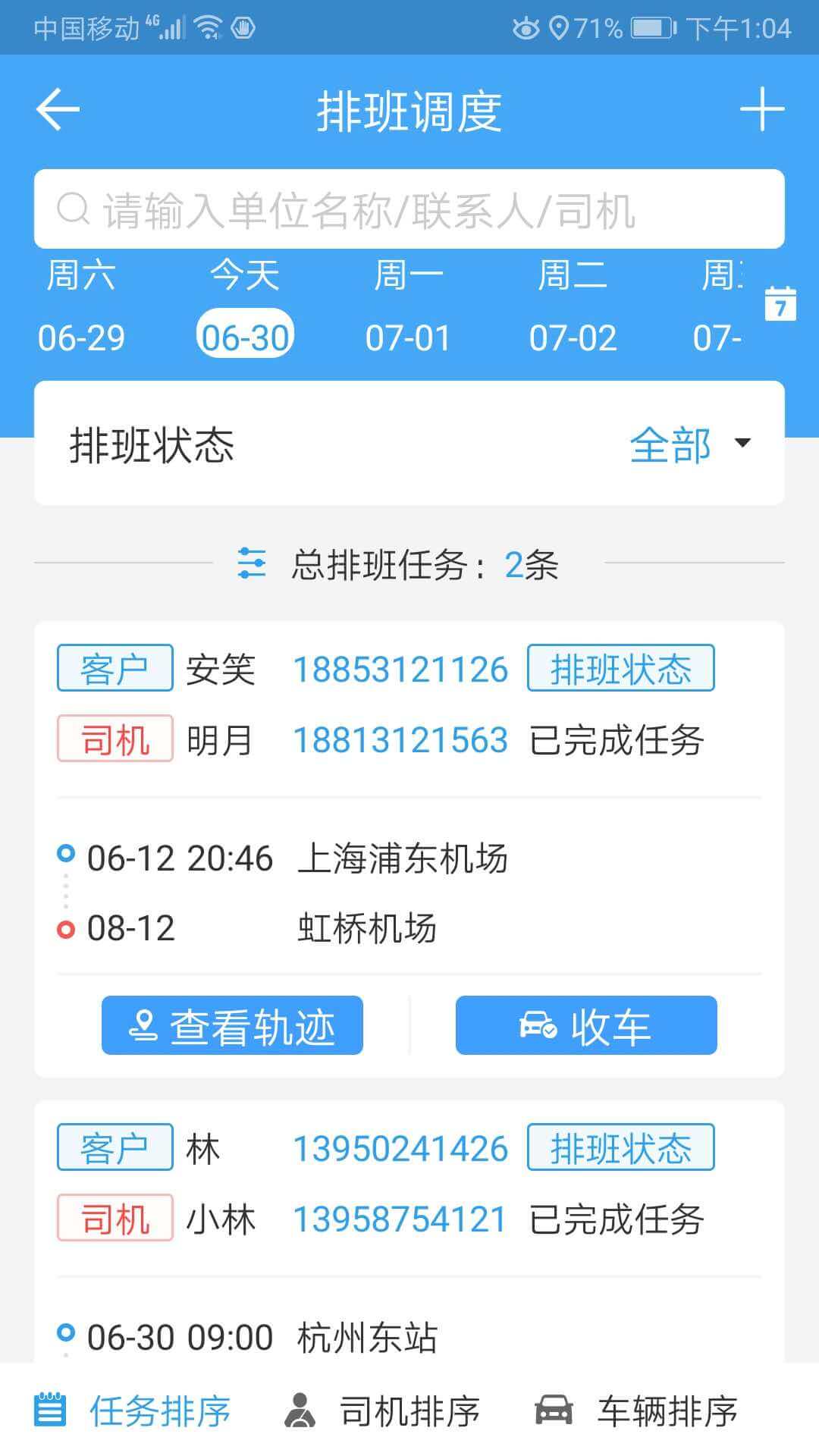Call customer 林 at 13950241426
The width and height of the screenshot is (819, 1456).
(400, 1149)
